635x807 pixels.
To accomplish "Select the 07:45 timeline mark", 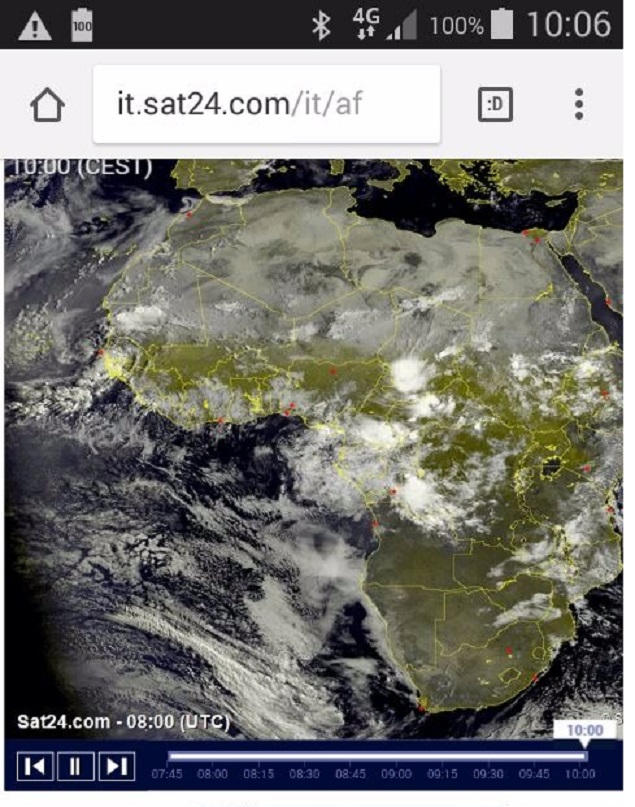I will click(x=166, y=773).
